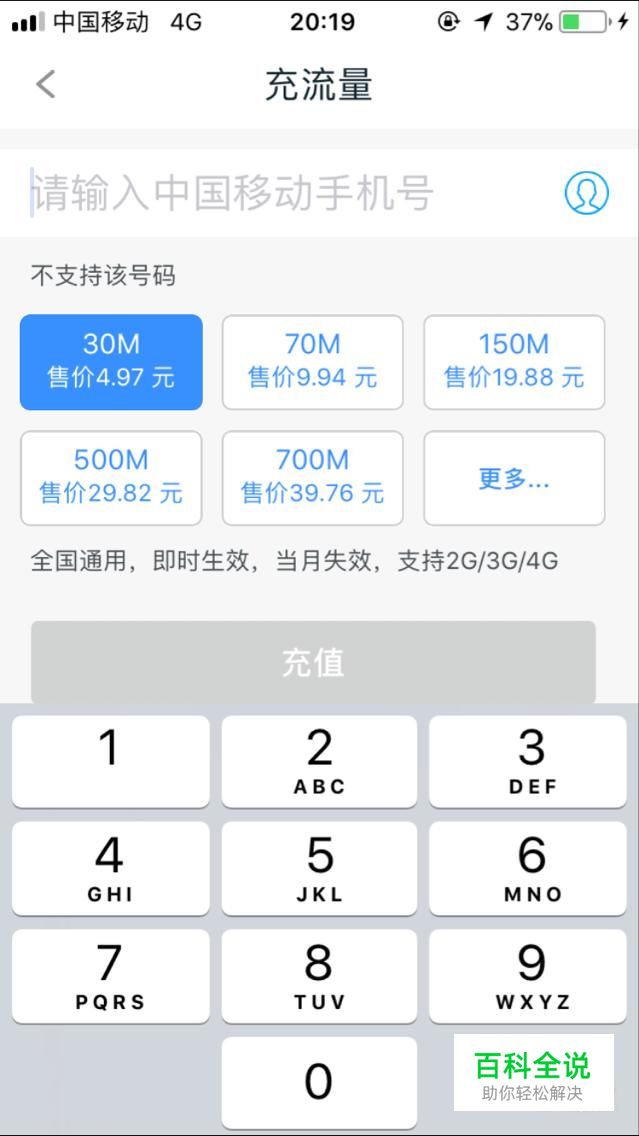Type digit 1 on the keypad
This screenshot has height=1136, width=639.
[x=110, y=760]
